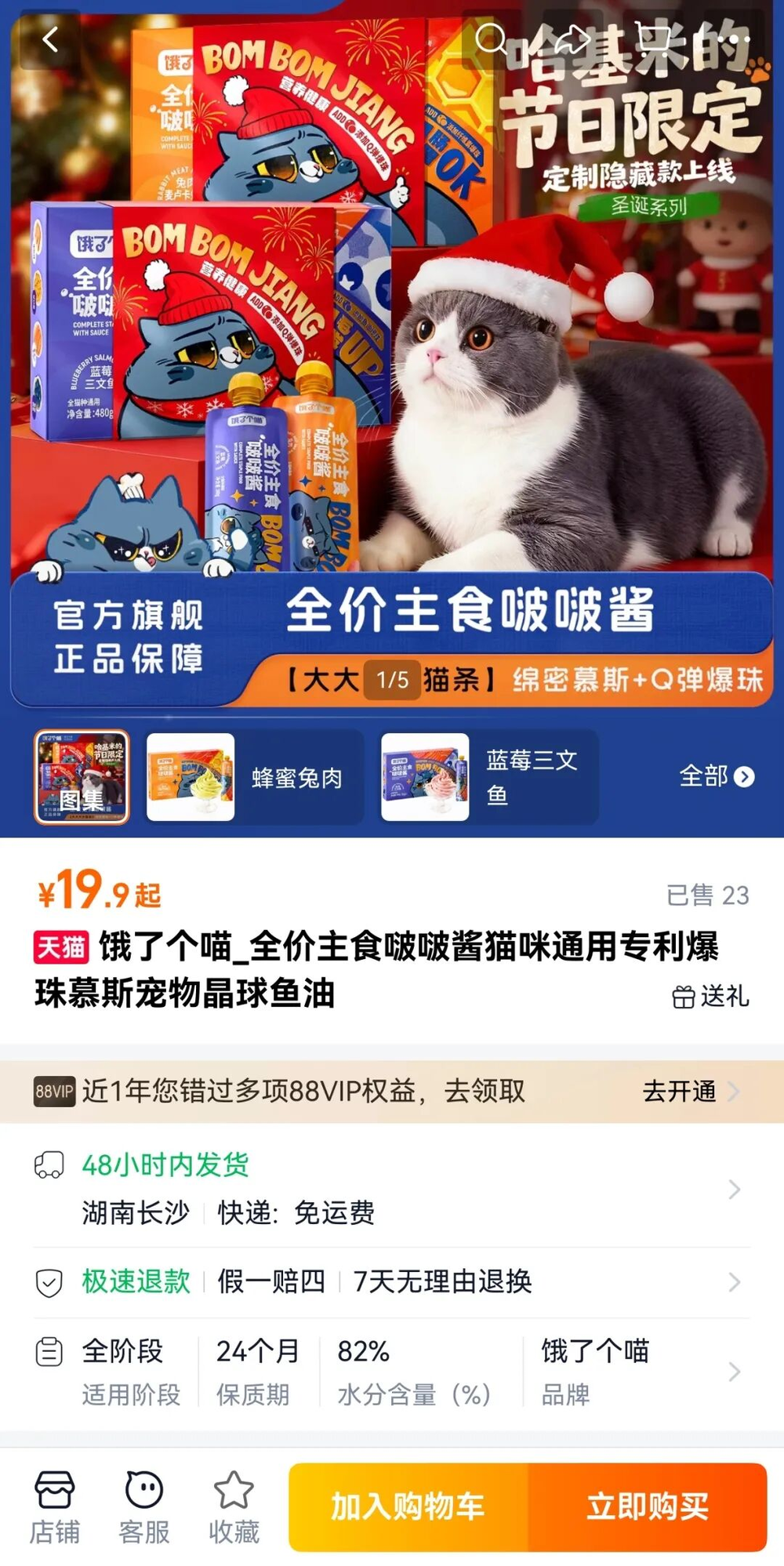This screenshot has width=784, height=1566.
Task: Add product to 收藏 favorites
Action: point(234,1506)
